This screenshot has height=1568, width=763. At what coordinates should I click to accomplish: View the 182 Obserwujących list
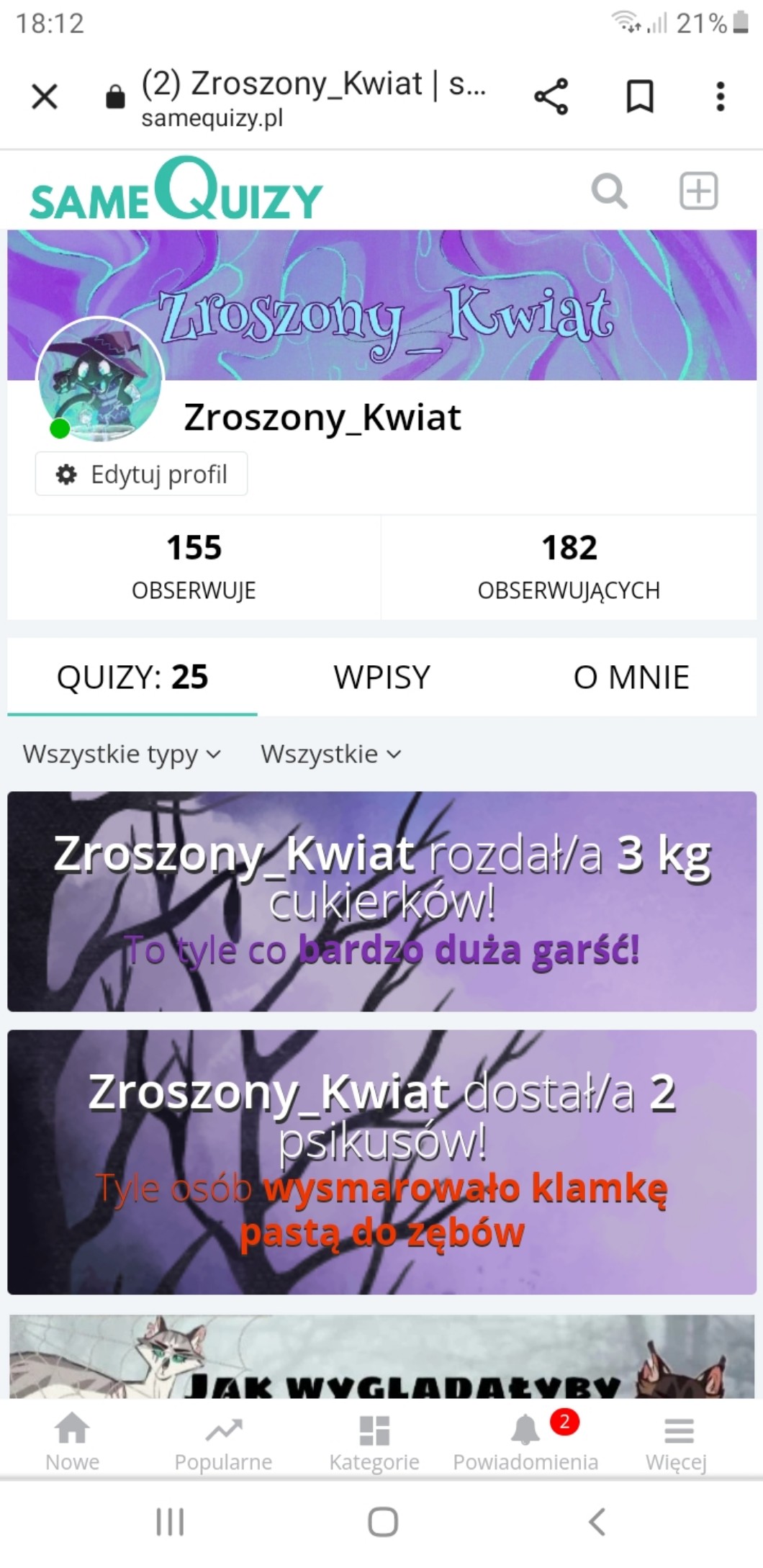(x=569, y=567)
